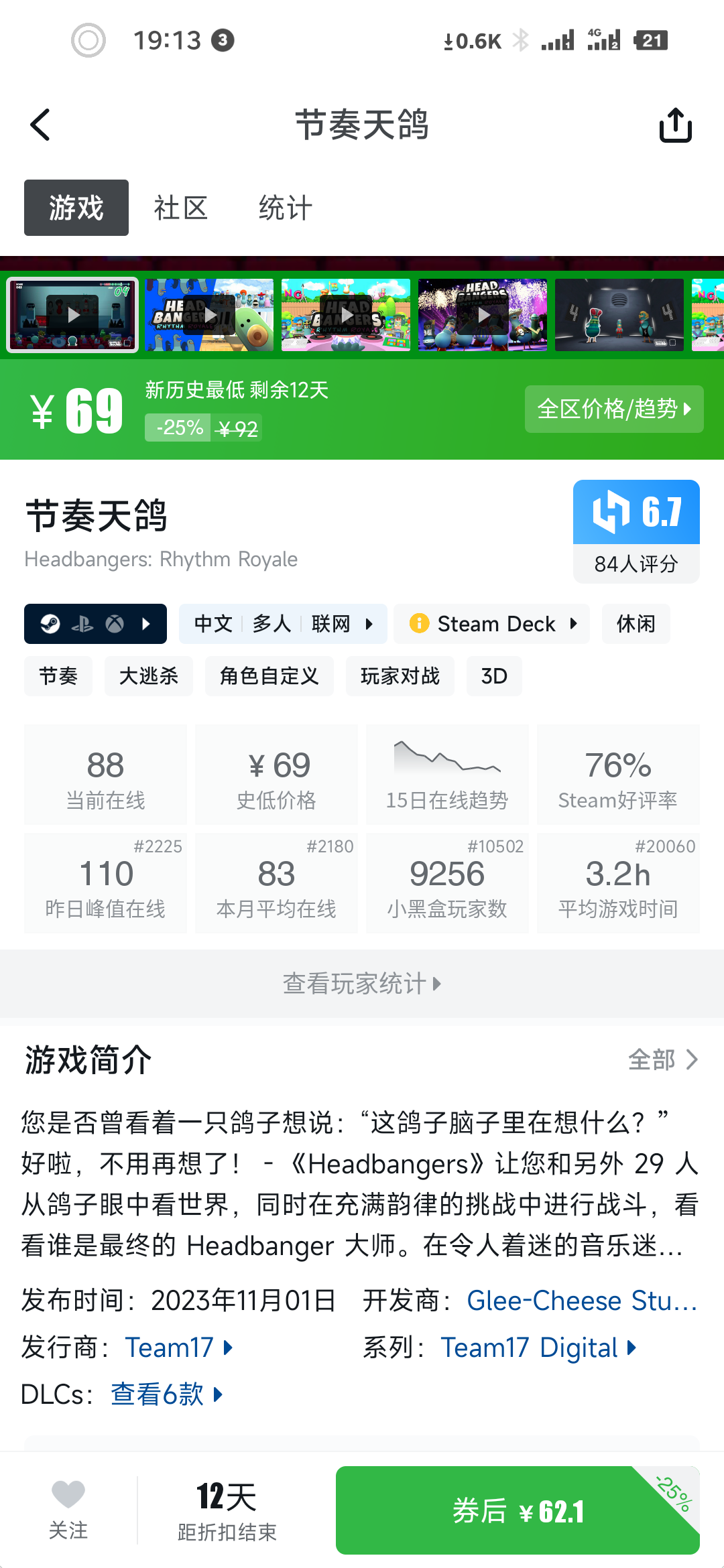Screen dimensions: 724x1568
Task: View the 6 DLCs
Action: 166,1394
